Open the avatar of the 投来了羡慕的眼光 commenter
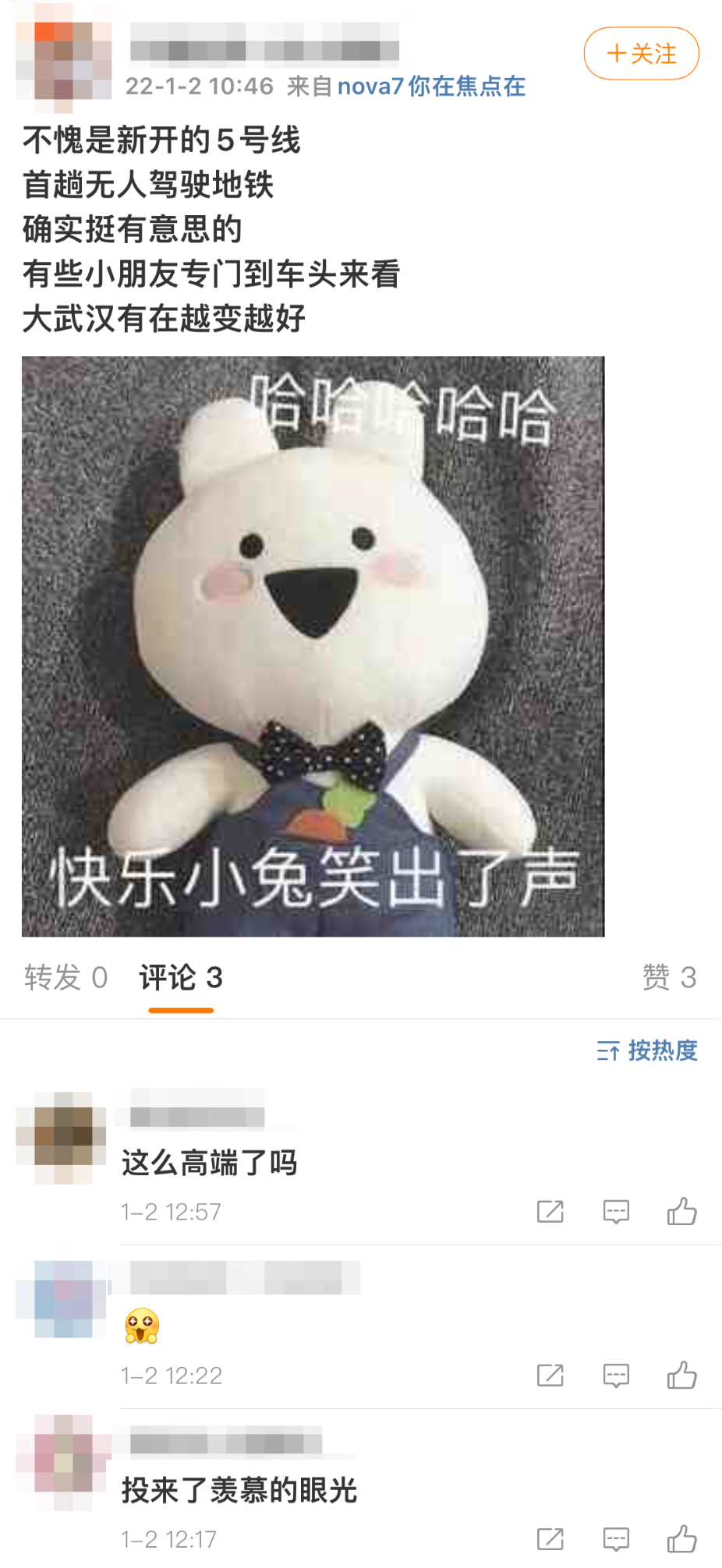The height and width of the screenshot is (1568, 722). (x=63, y=1463)
